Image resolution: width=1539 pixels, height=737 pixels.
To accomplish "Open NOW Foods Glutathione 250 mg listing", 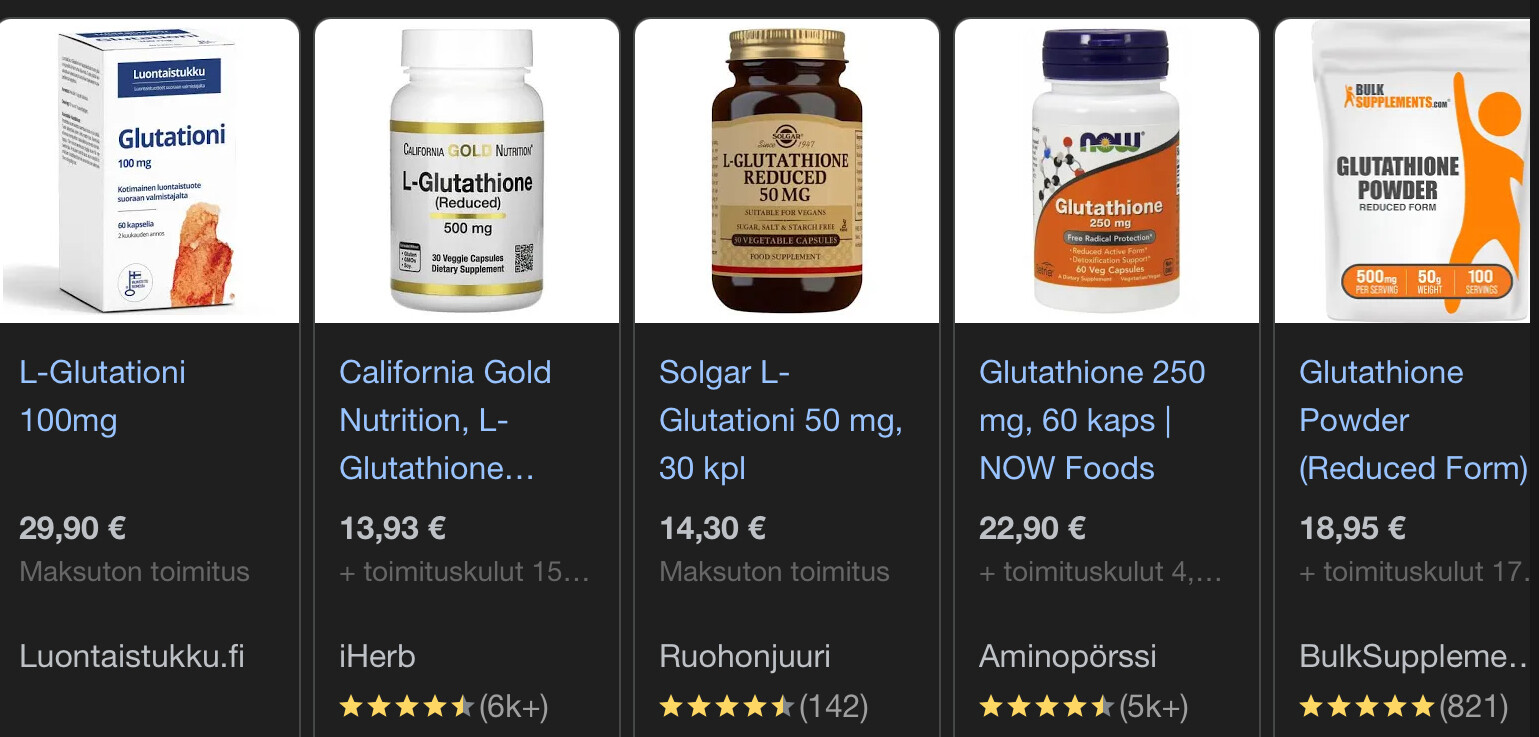I will coord(1092,420).
